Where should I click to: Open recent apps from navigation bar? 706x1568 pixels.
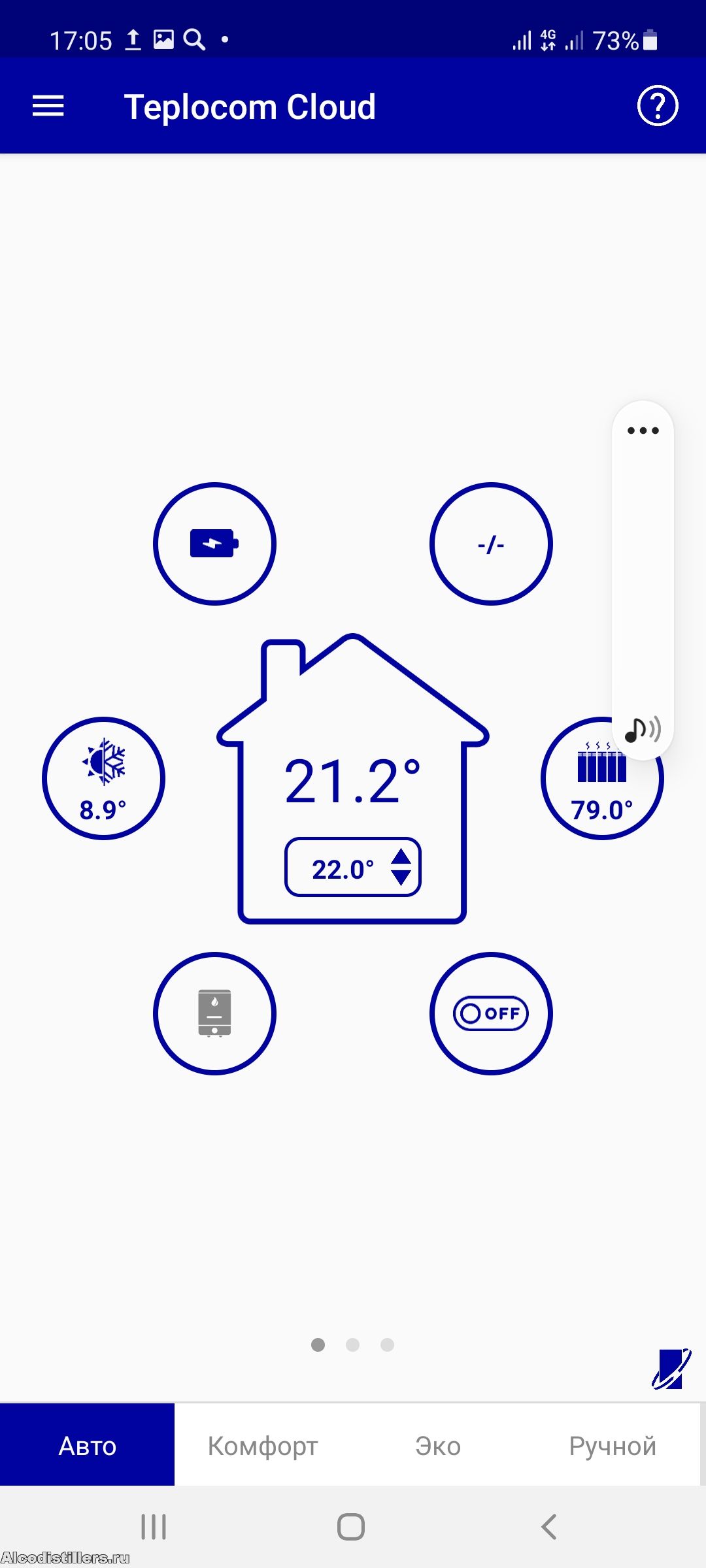point(154,1527)
